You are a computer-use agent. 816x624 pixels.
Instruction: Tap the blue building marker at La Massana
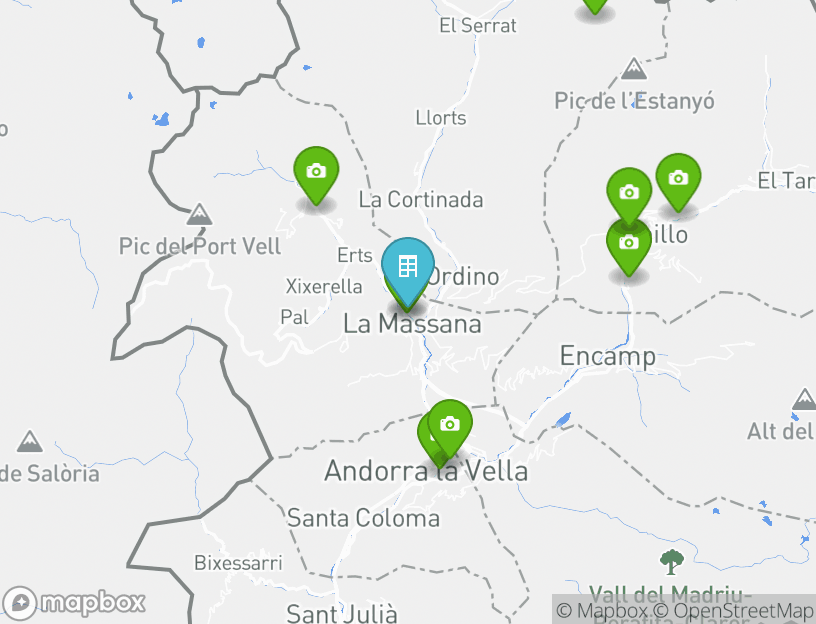(407, 268)
